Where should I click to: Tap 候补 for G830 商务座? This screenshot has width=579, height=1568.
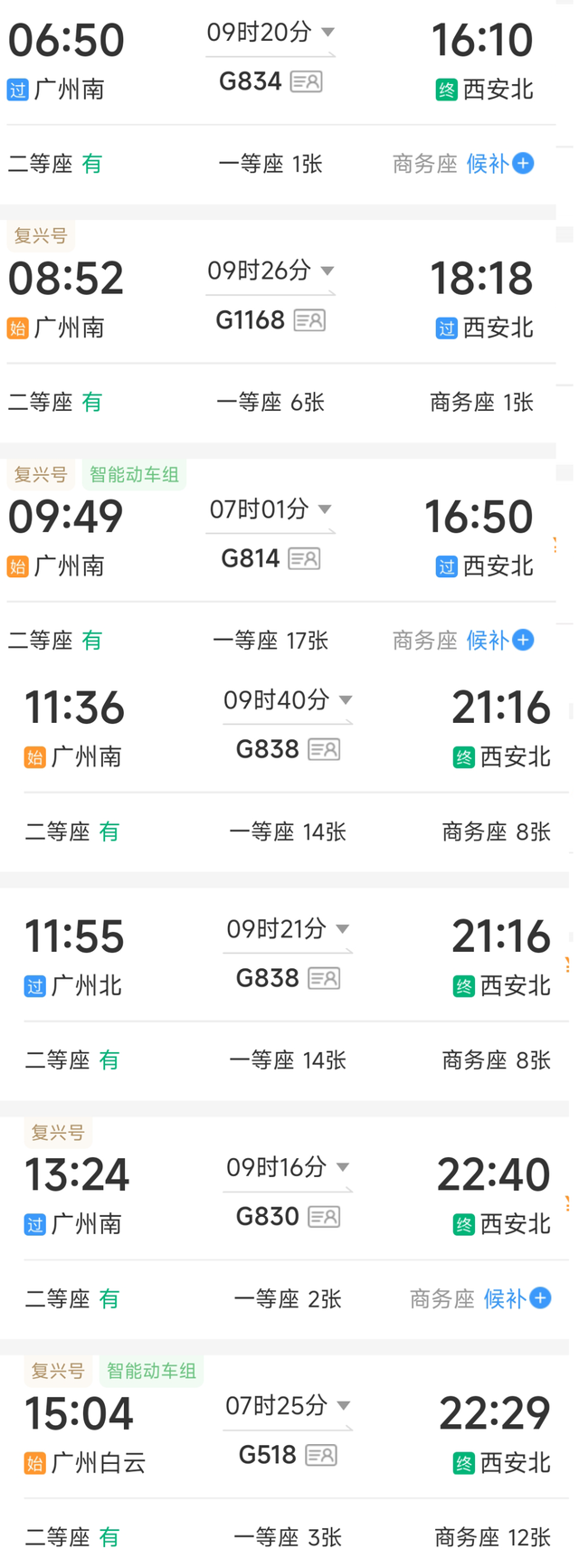[x=517, y=1299]
